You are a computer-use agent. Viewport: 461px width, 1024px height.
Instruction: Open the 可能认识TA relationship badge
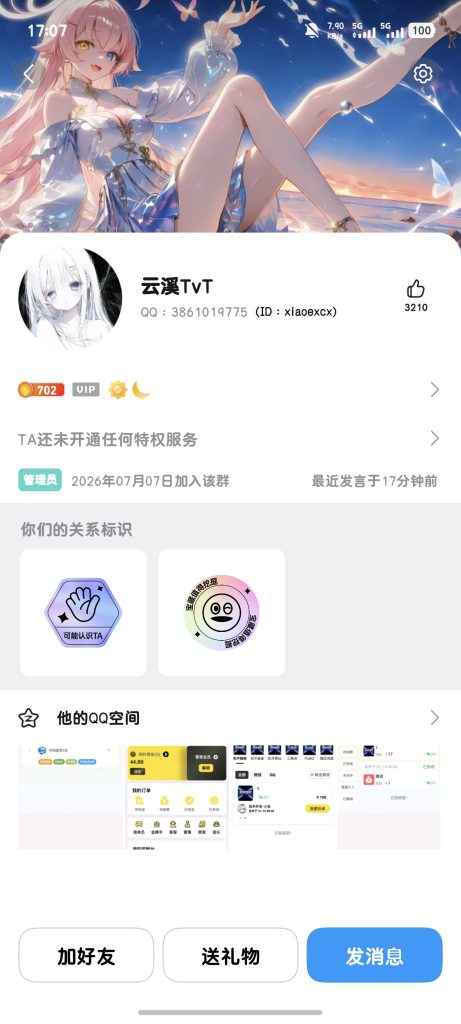pyautogui.click(x=83, y=613)
